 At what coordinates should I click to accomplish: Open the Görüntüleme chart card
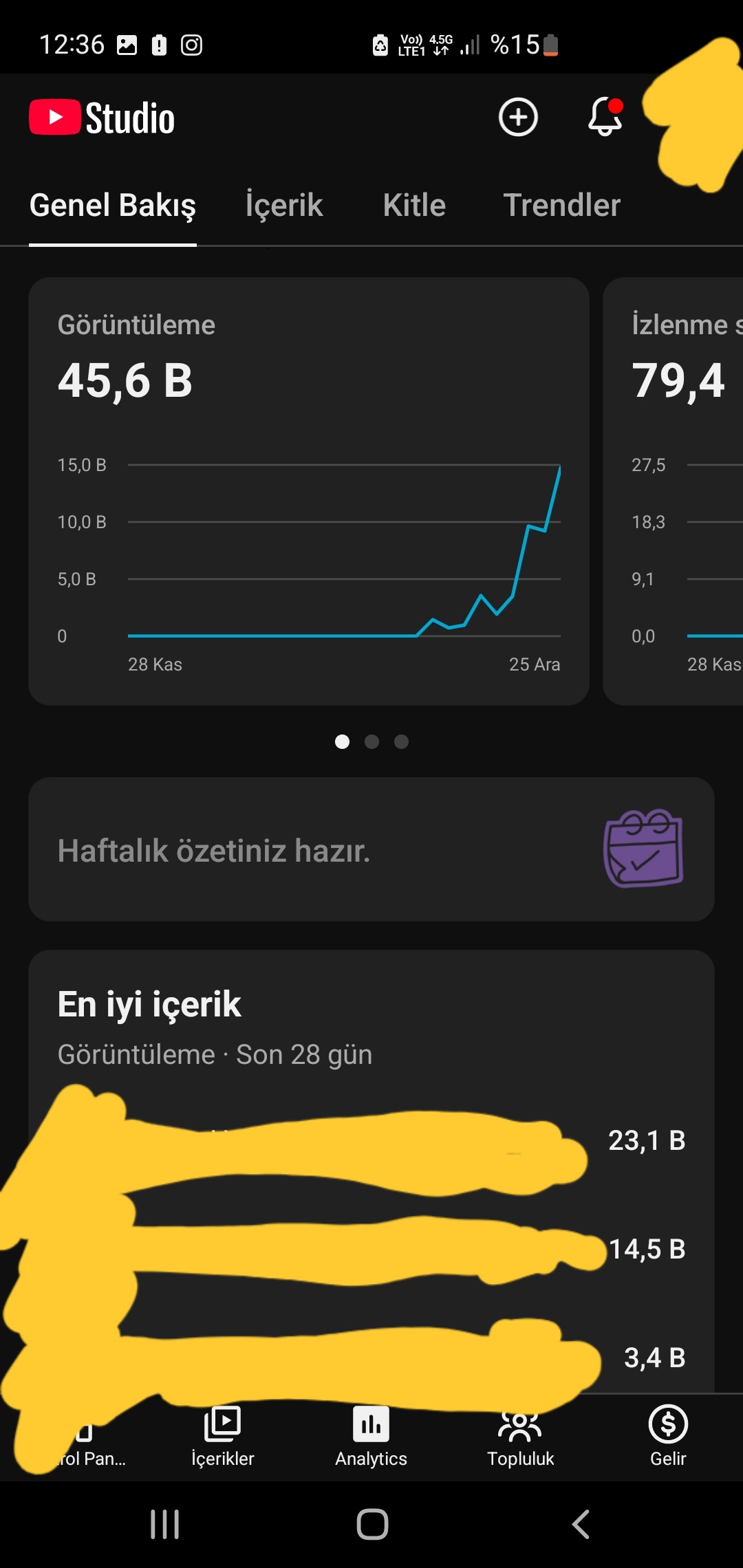309,491
